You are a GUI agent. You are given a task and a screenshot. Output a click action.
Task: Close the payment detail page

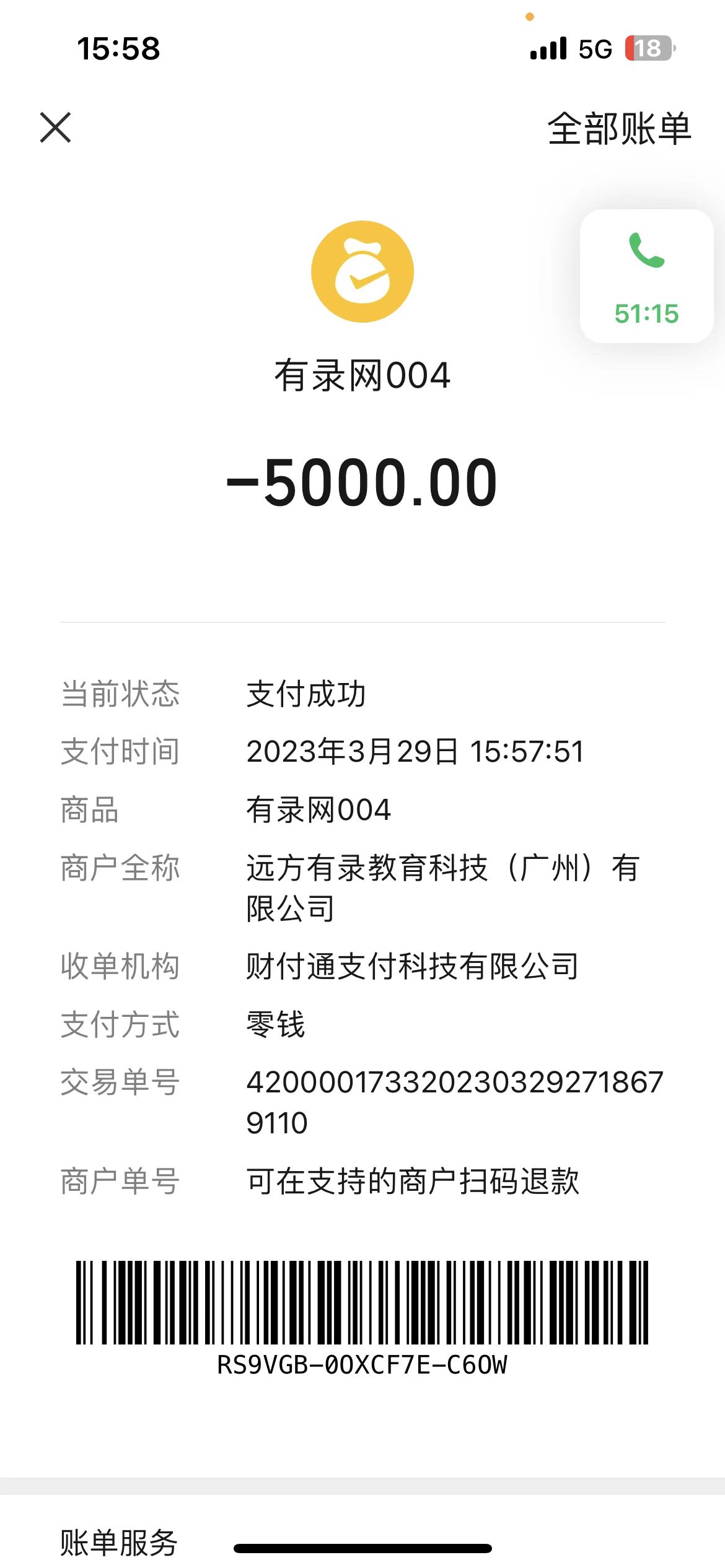pyautogui.click(x=56, y=128)
